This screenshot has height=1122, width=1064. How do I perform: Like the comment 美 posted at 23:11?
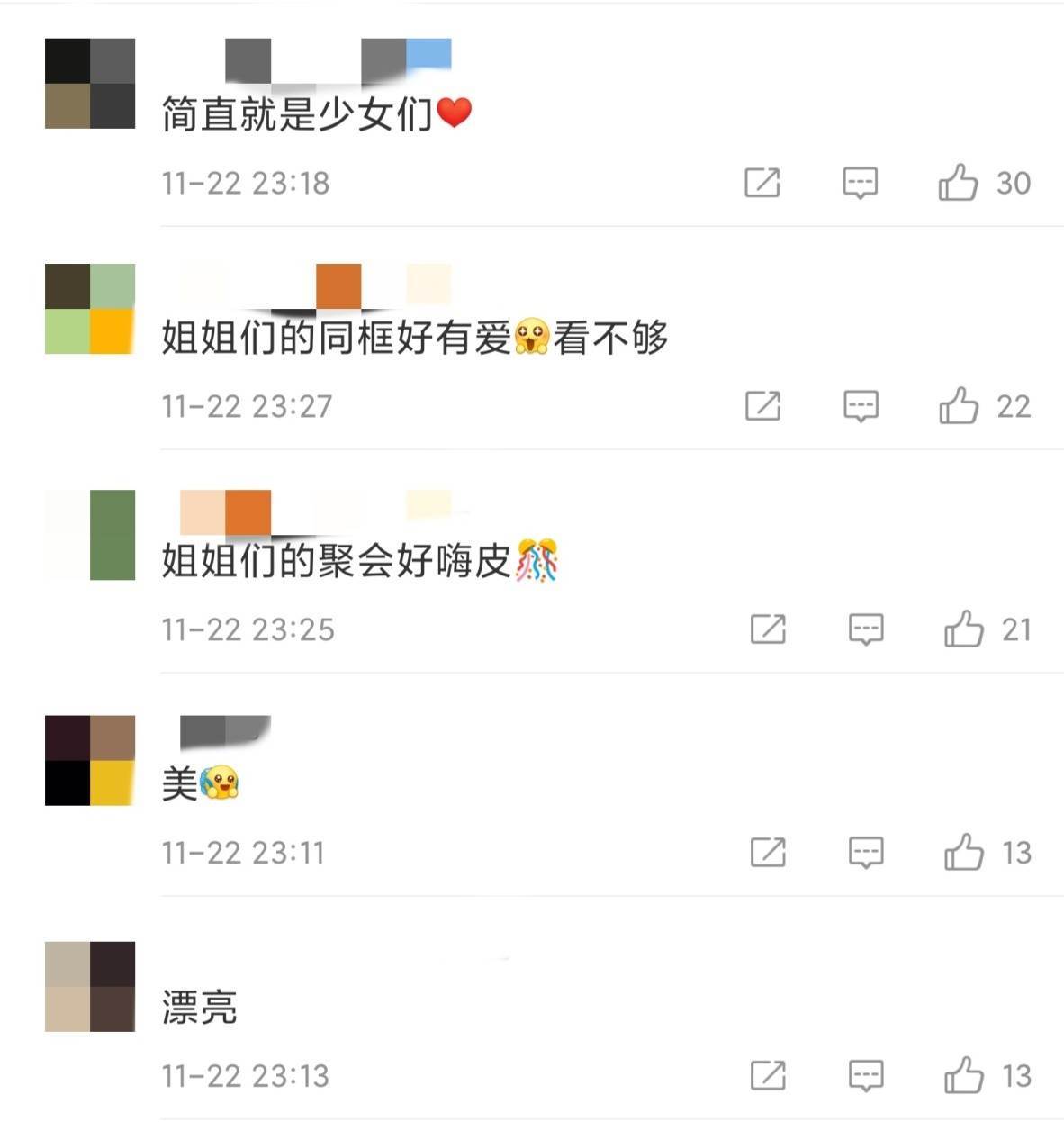(964, 852)
